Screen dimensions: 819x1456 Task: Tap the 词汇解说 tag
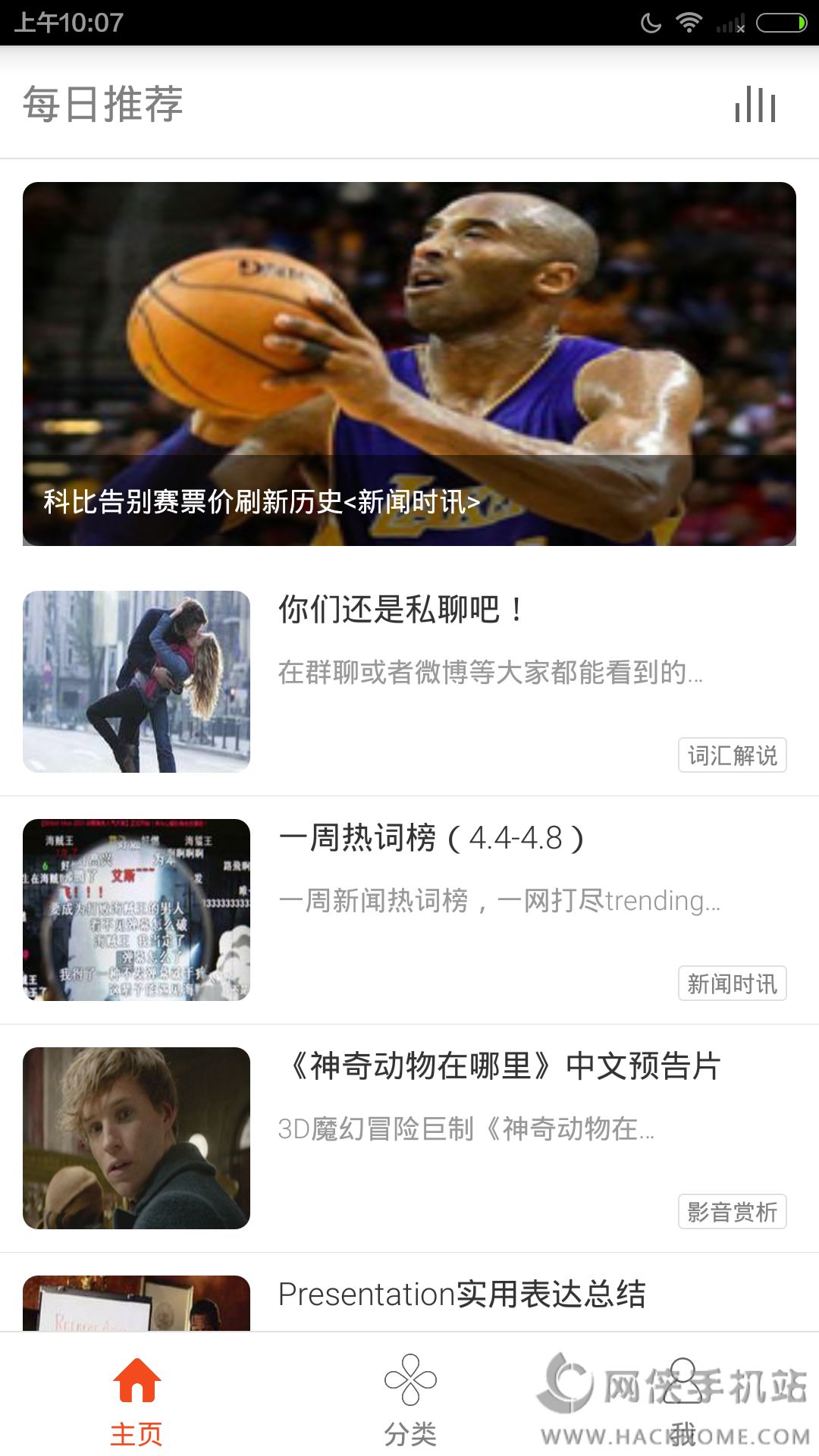coord(732,755)
